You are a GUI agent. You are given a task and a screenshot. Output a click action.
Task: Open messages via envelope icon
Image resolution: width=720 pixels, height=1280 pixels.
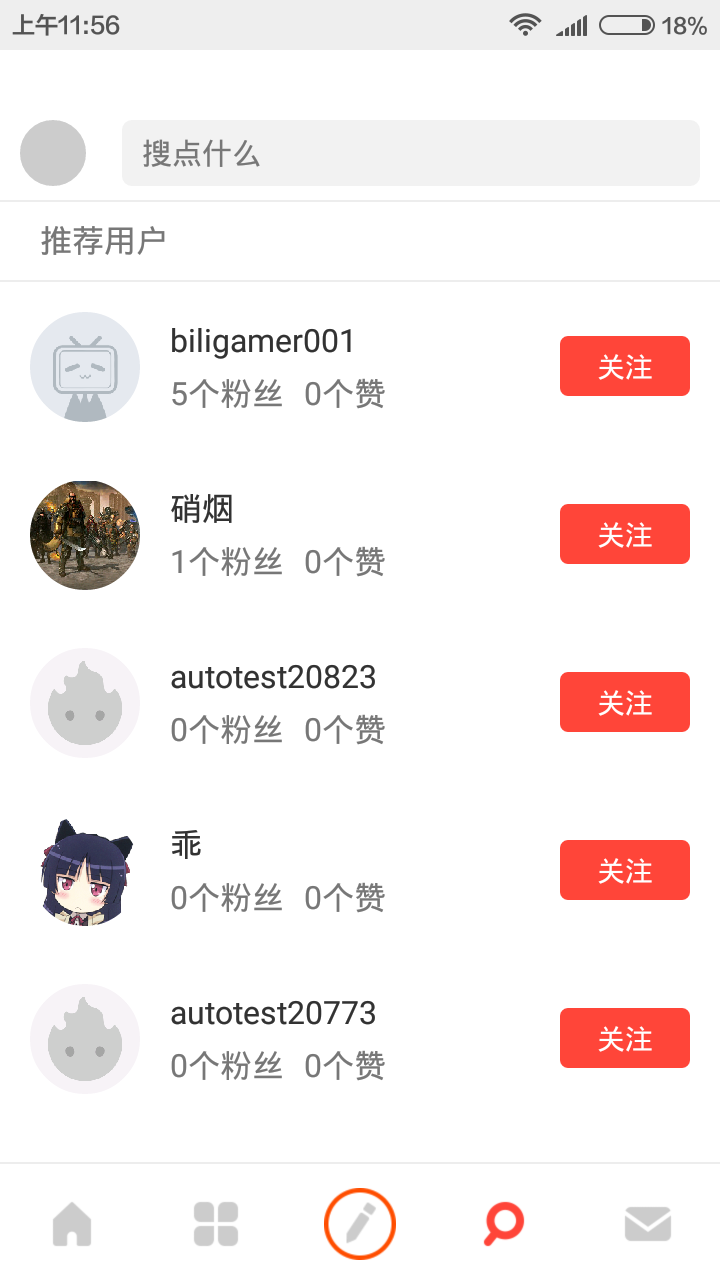647,1222
